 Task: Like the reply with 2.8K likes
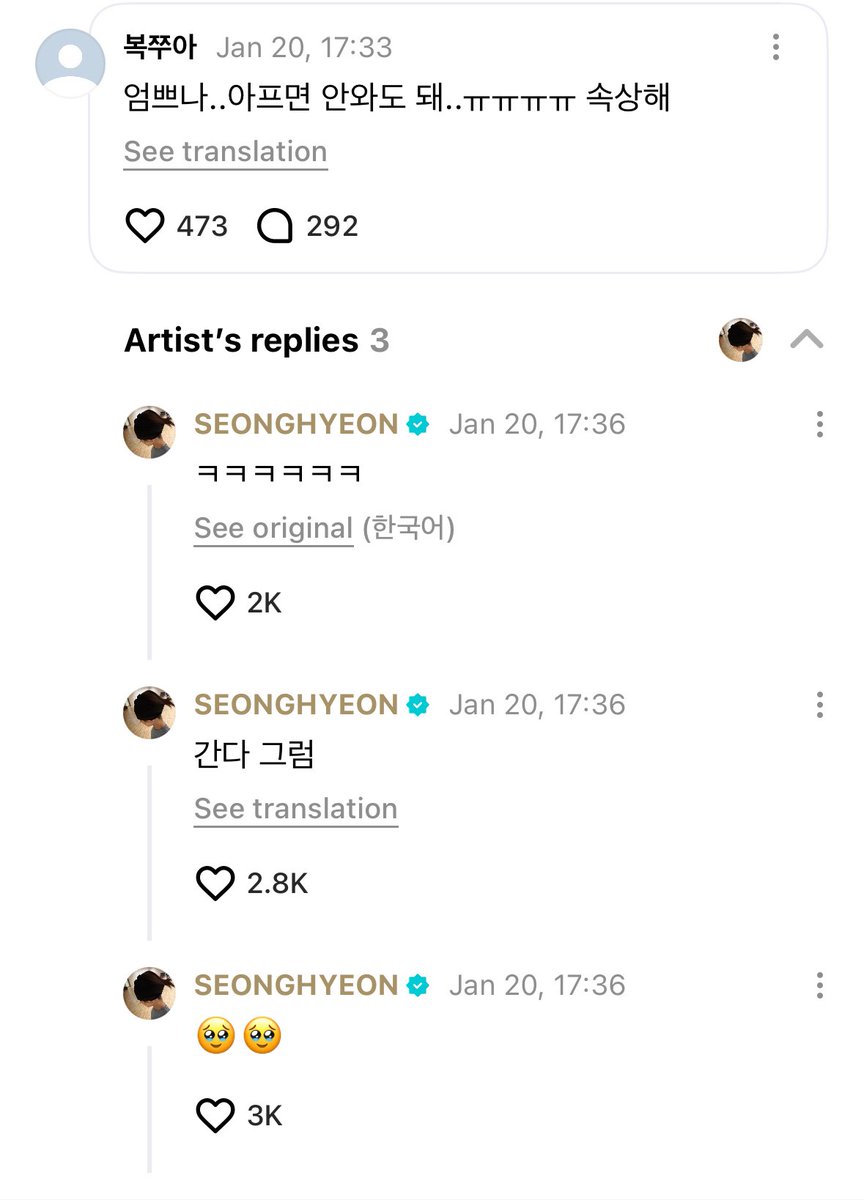(x=214, y=883)
